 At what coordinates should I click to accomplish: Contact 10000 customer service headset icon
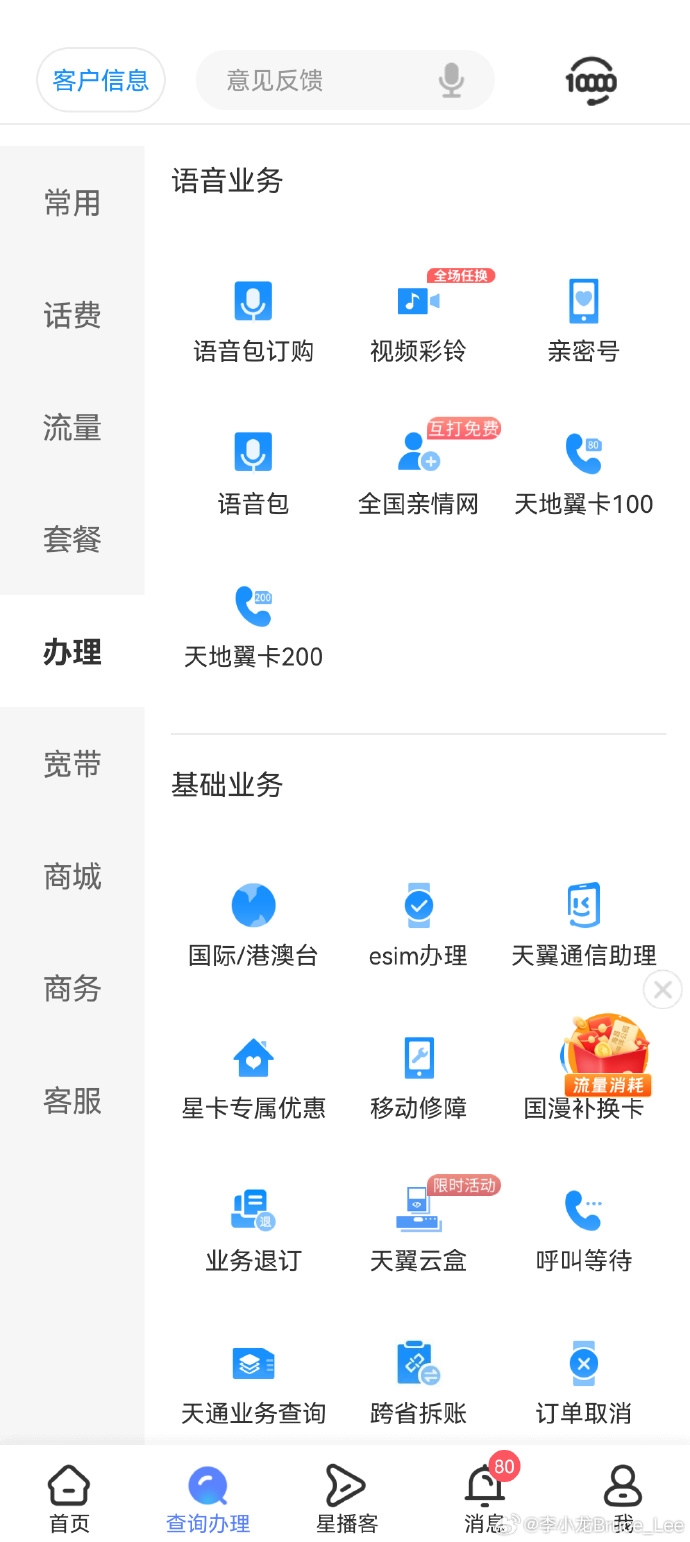tap(590, 80)
